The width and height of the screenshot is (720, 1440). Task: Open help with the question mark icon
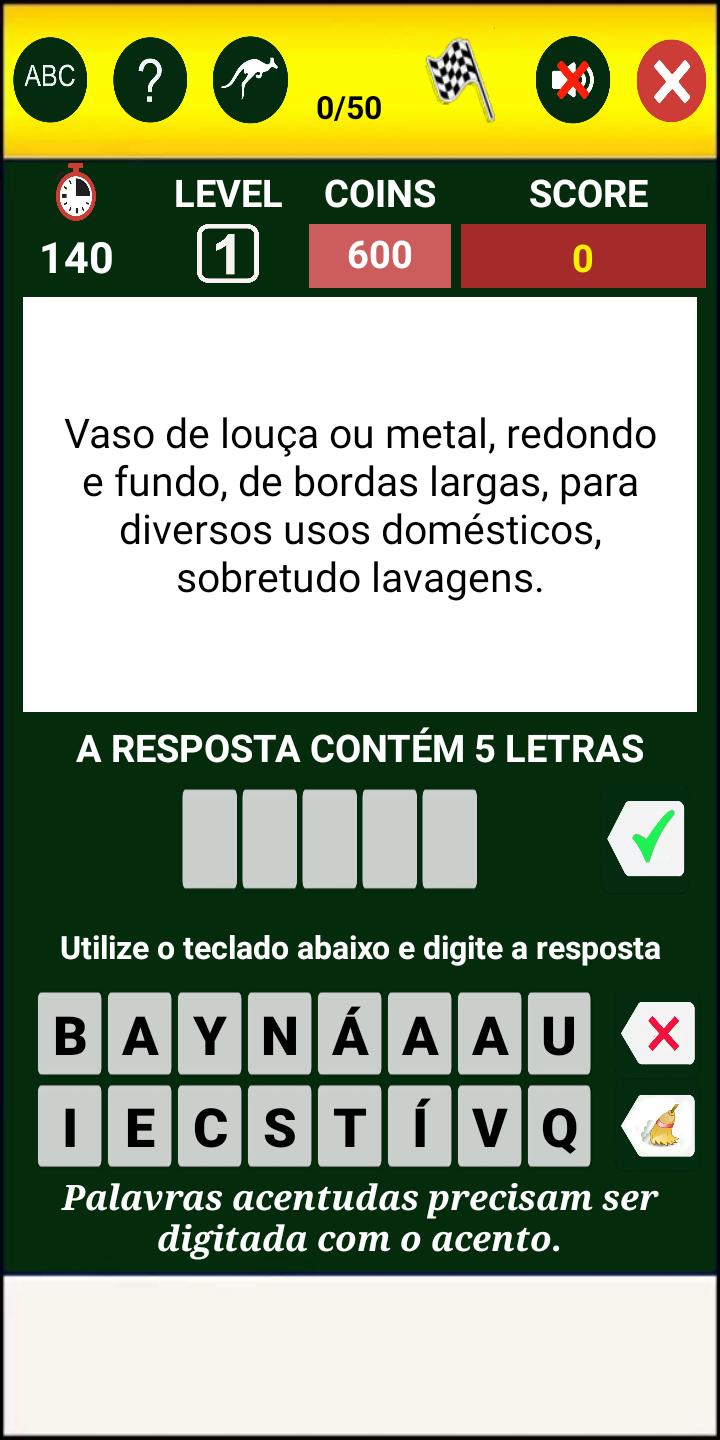click(150, 80)
